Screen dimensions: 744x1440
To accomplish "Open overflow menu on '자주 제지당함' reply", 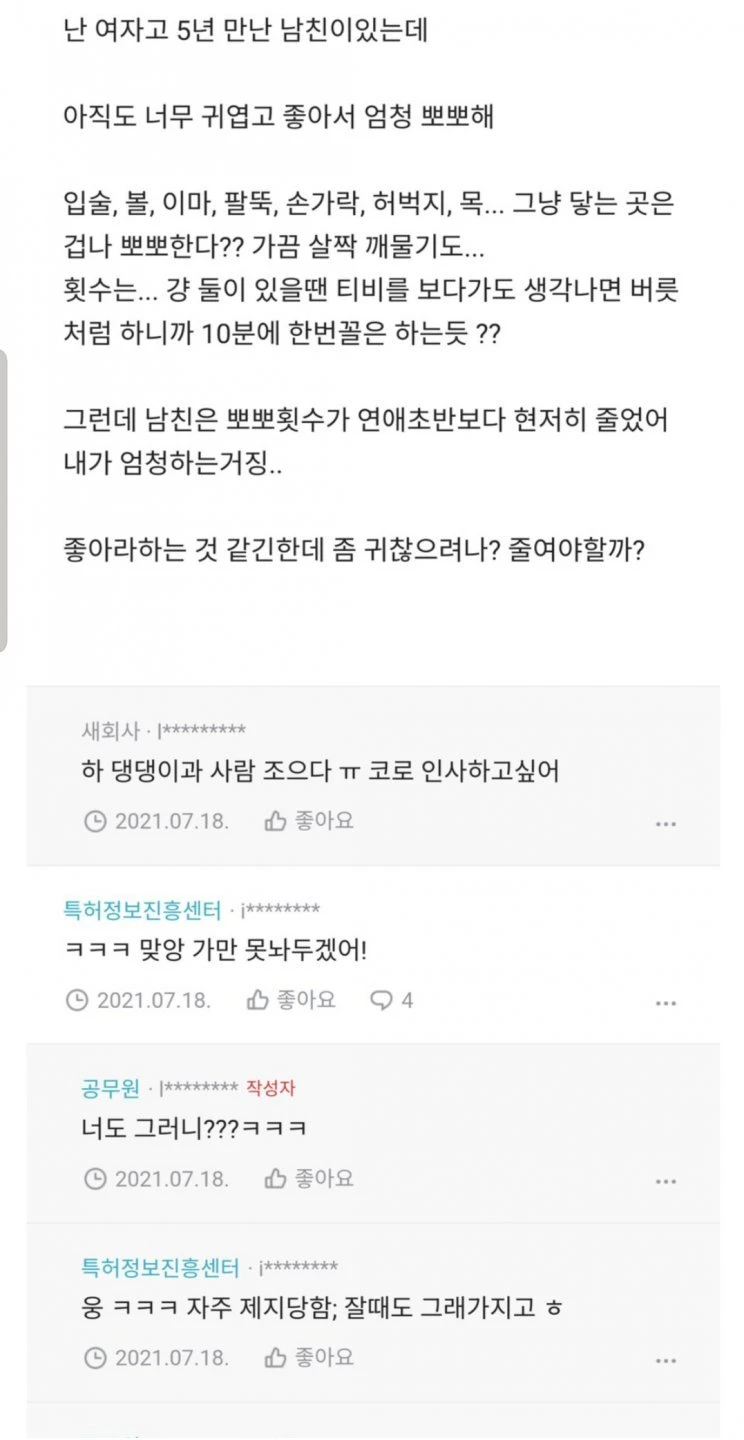I will click(x=666, y=1360).
